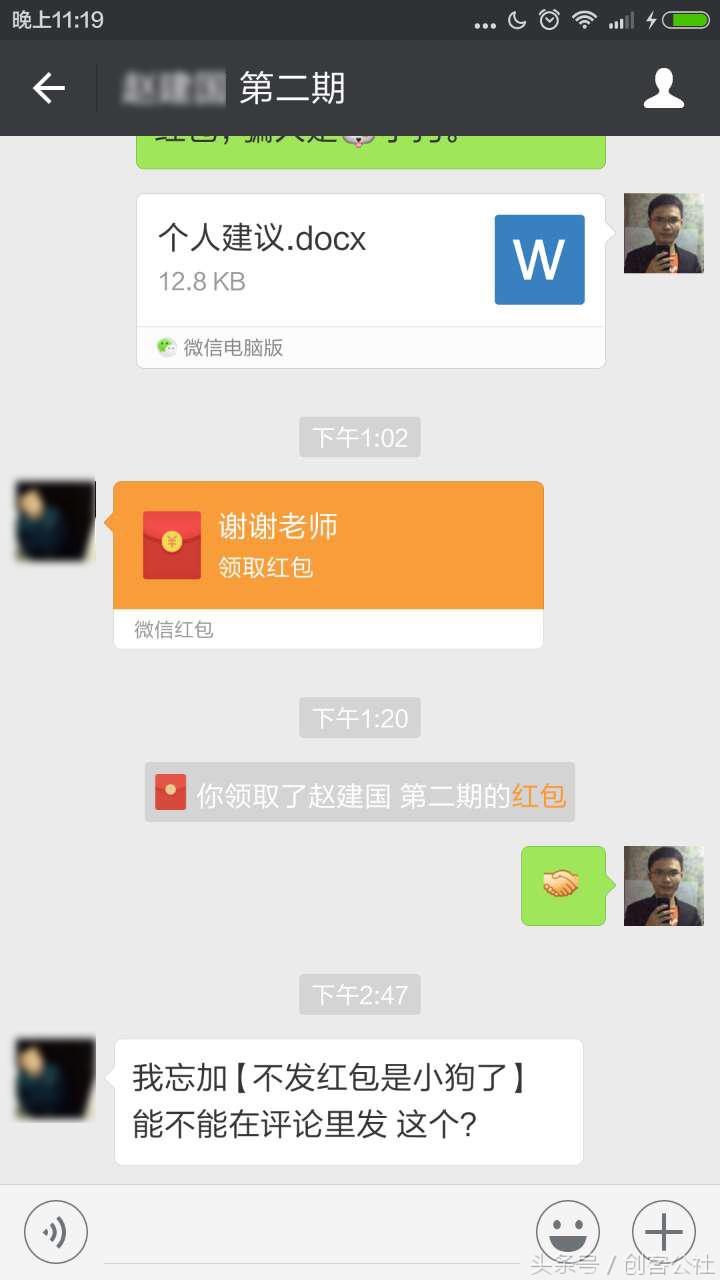
Task: Open the plus attachment menu
Action: tap(663, 1231)
